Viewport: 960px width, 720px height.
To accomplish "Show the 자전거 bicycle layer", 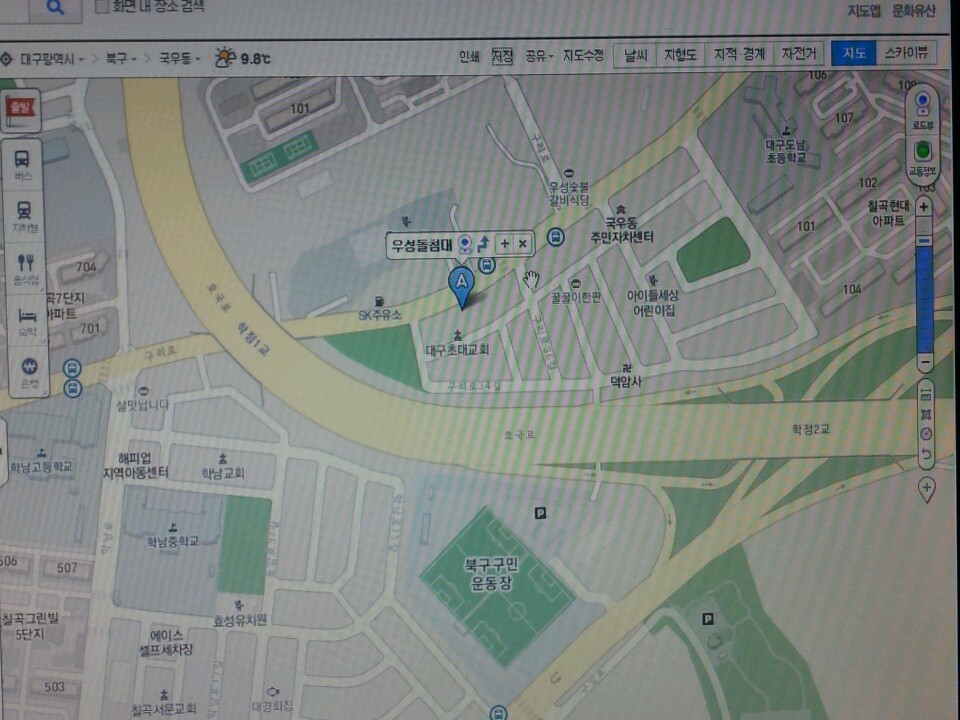I will [x=798, y=54].
